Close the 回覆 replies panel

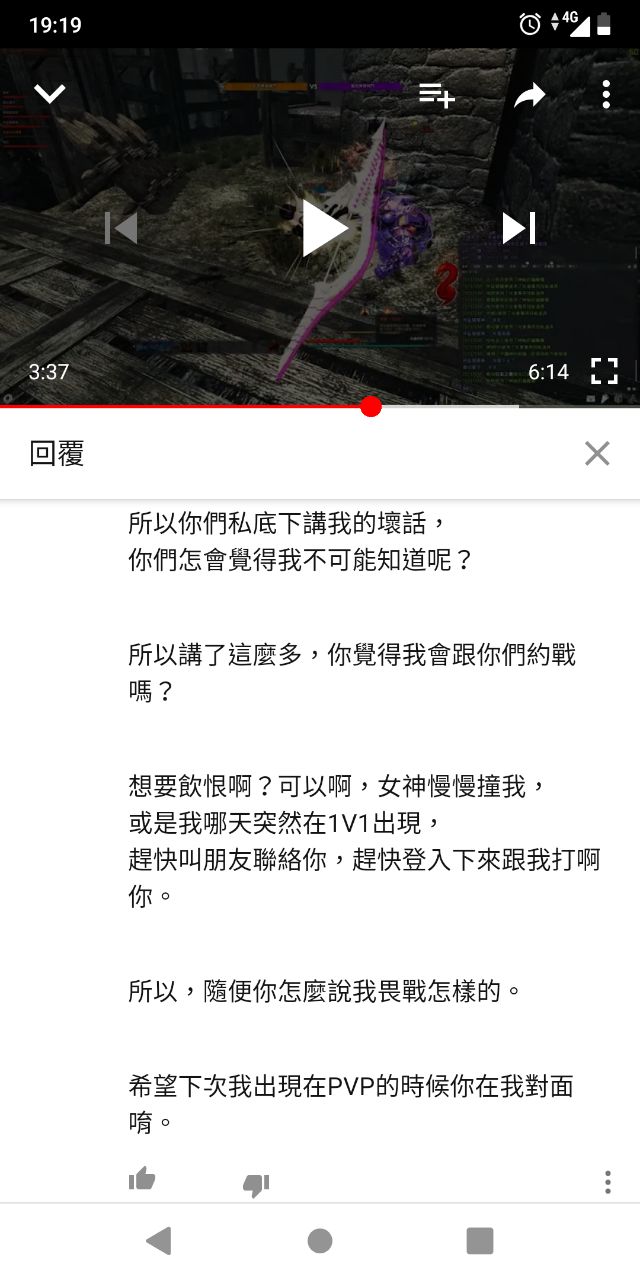[597, 454]
